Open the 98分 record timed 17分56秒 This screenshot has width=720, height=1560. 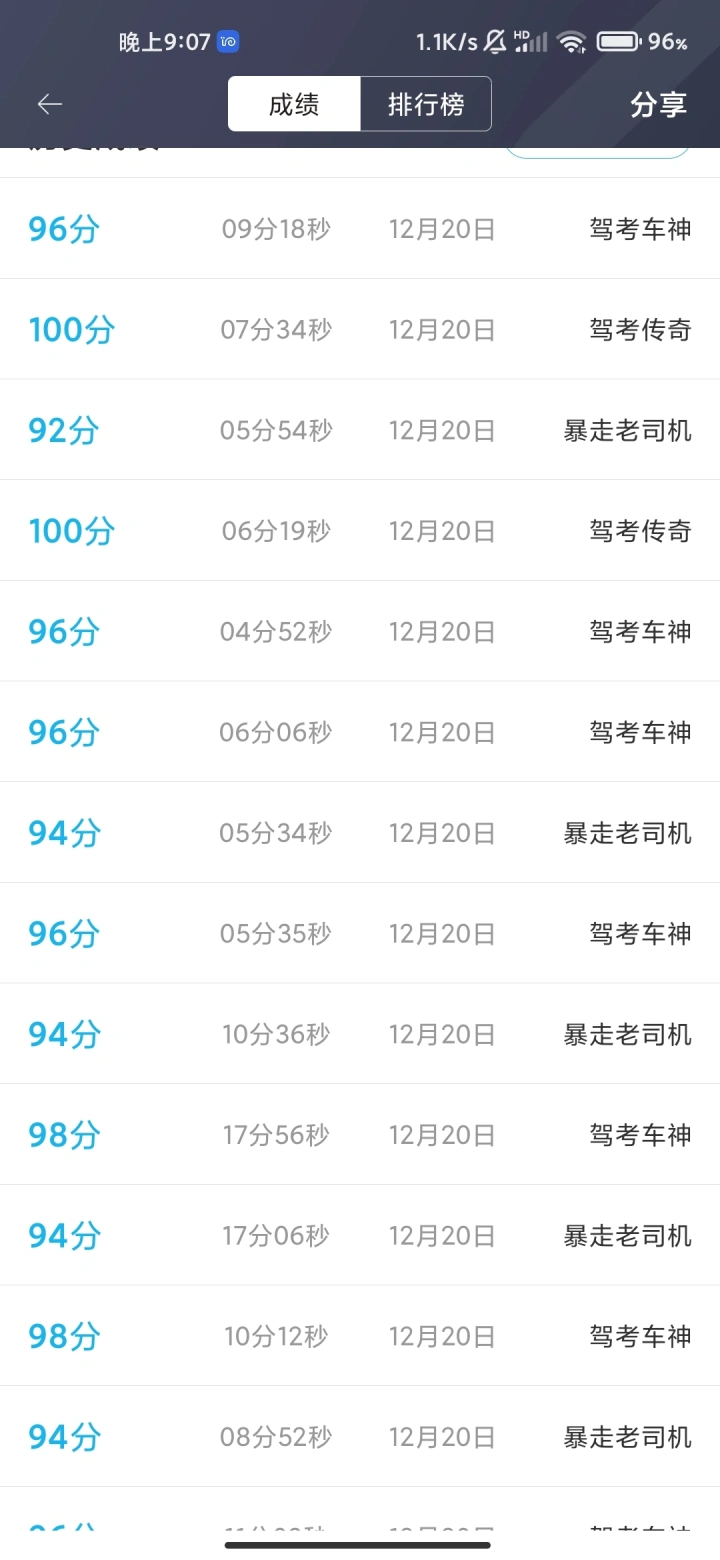point(360,1135)
